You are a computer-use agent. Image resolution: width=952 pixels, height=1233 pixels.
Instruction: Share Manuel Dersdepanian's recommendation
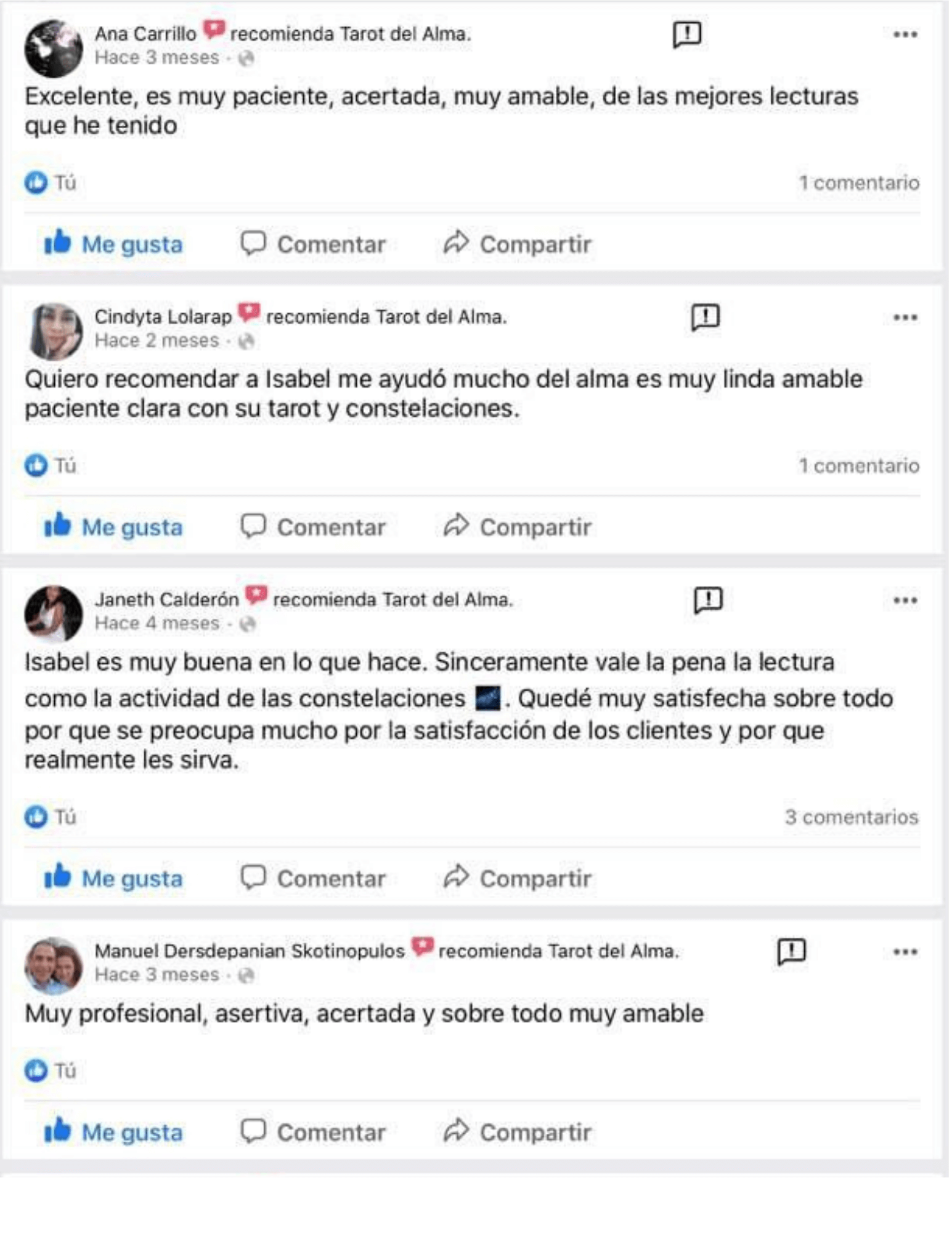(517, 1132)
